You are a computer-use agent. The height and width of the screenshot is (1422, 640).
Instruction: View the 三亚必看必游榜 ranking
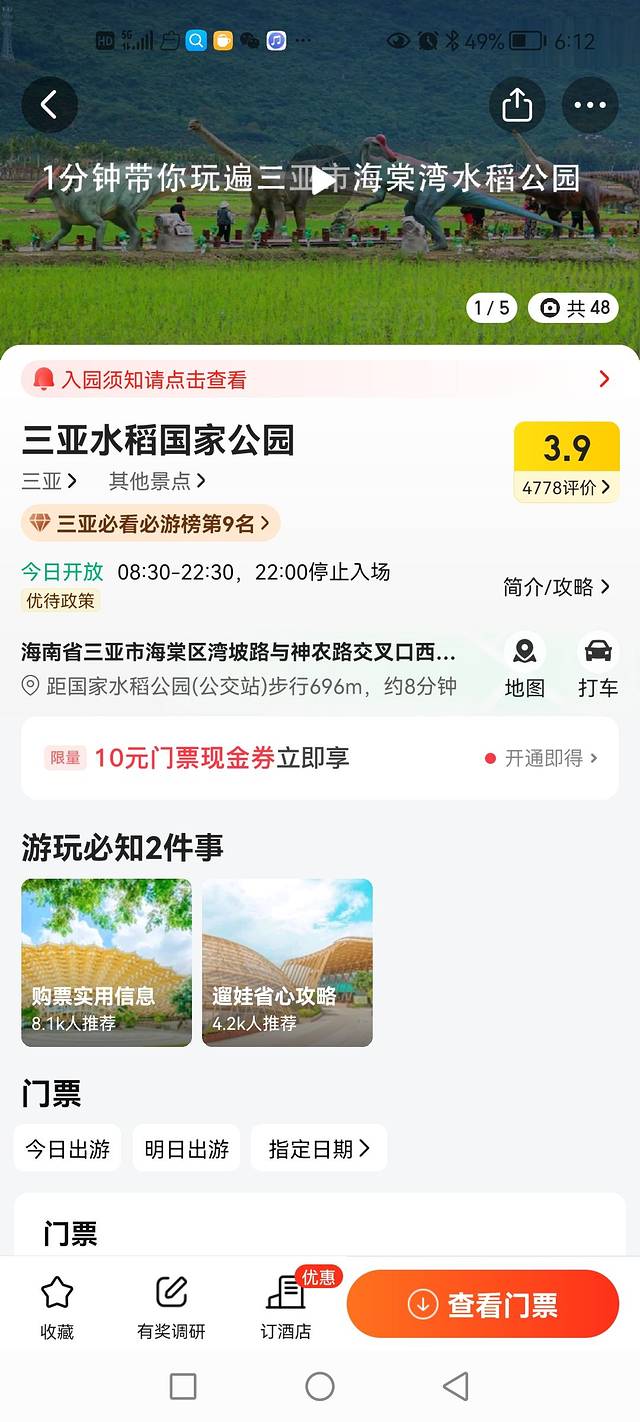[x=151, y=523]
